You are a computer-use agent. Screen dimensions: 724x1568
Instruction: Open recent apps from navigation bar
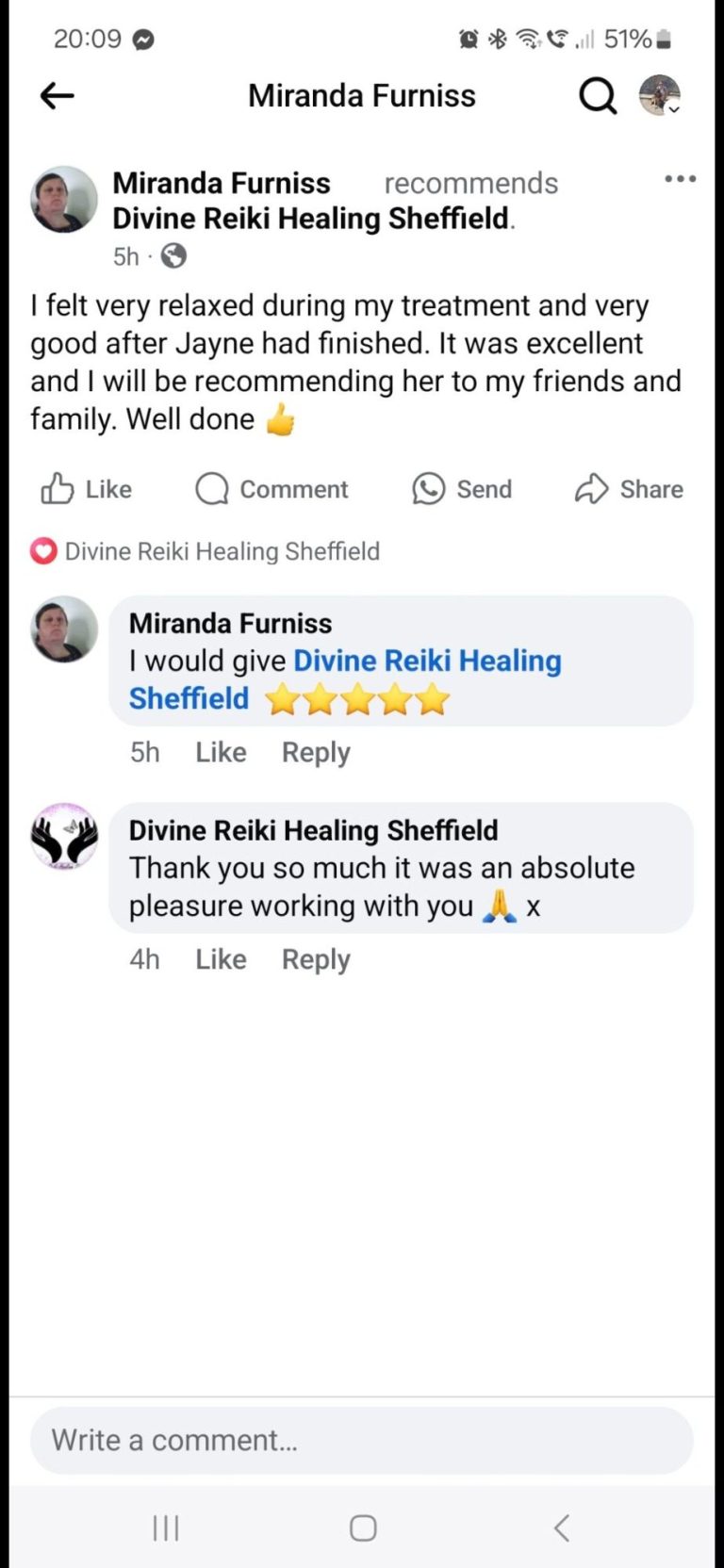click(166, 1527)
